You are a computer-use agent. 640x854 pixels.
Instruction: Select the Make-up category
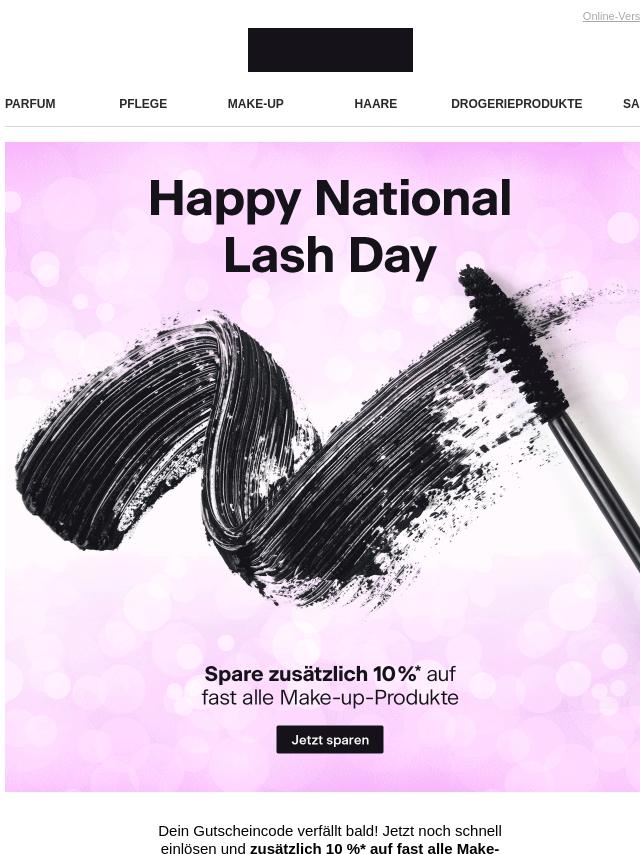tap(255, 104)
